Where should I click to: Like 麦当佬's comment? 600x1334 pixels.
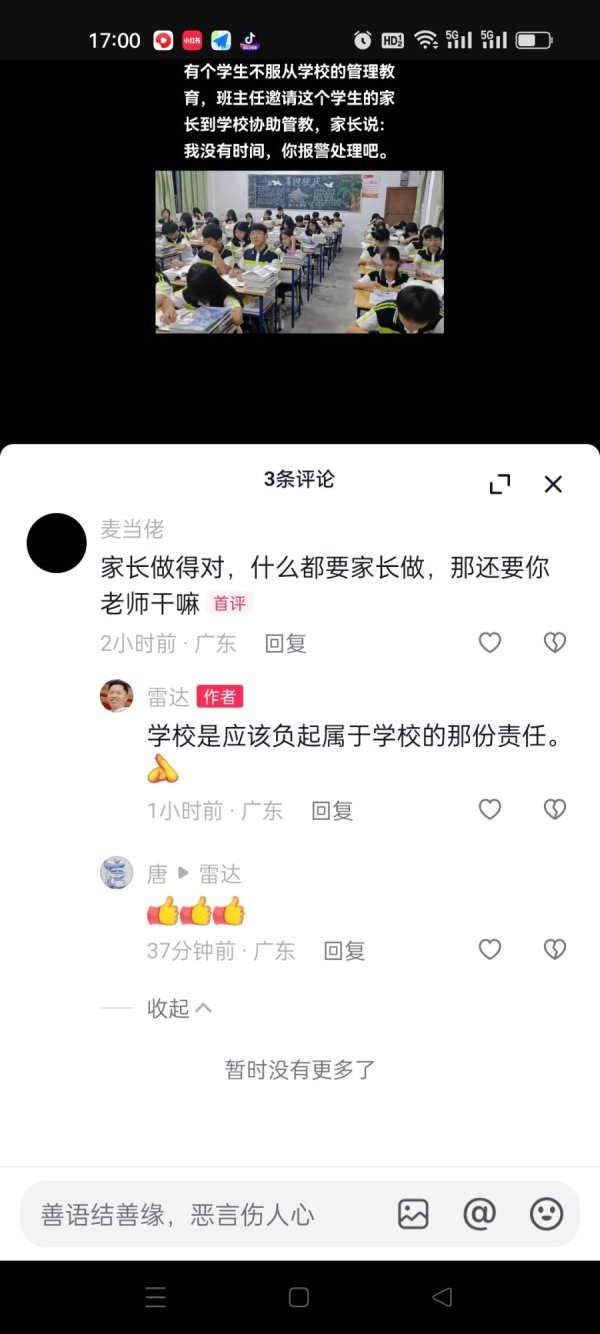click(490, 643)
